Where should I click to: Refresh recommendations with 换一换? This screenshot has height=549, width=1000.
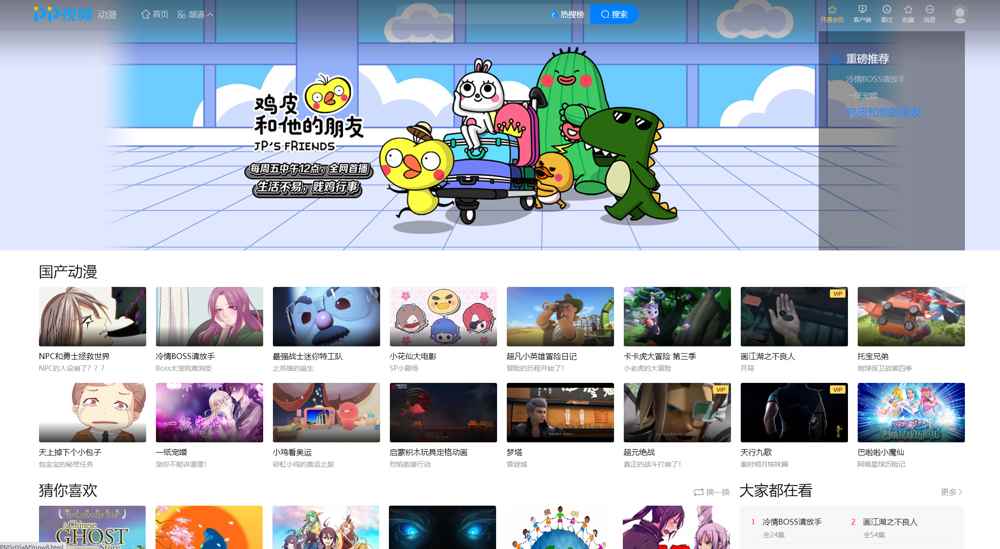tap(711, 492)
